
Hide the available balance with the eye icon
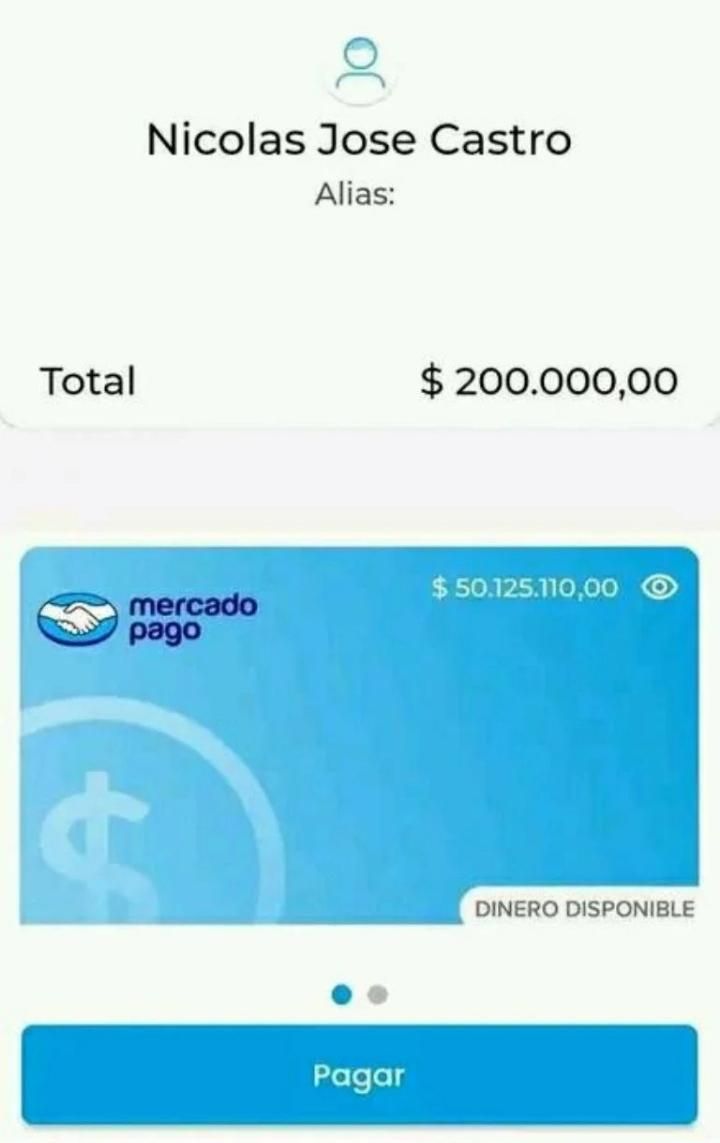tap(659, 587)
